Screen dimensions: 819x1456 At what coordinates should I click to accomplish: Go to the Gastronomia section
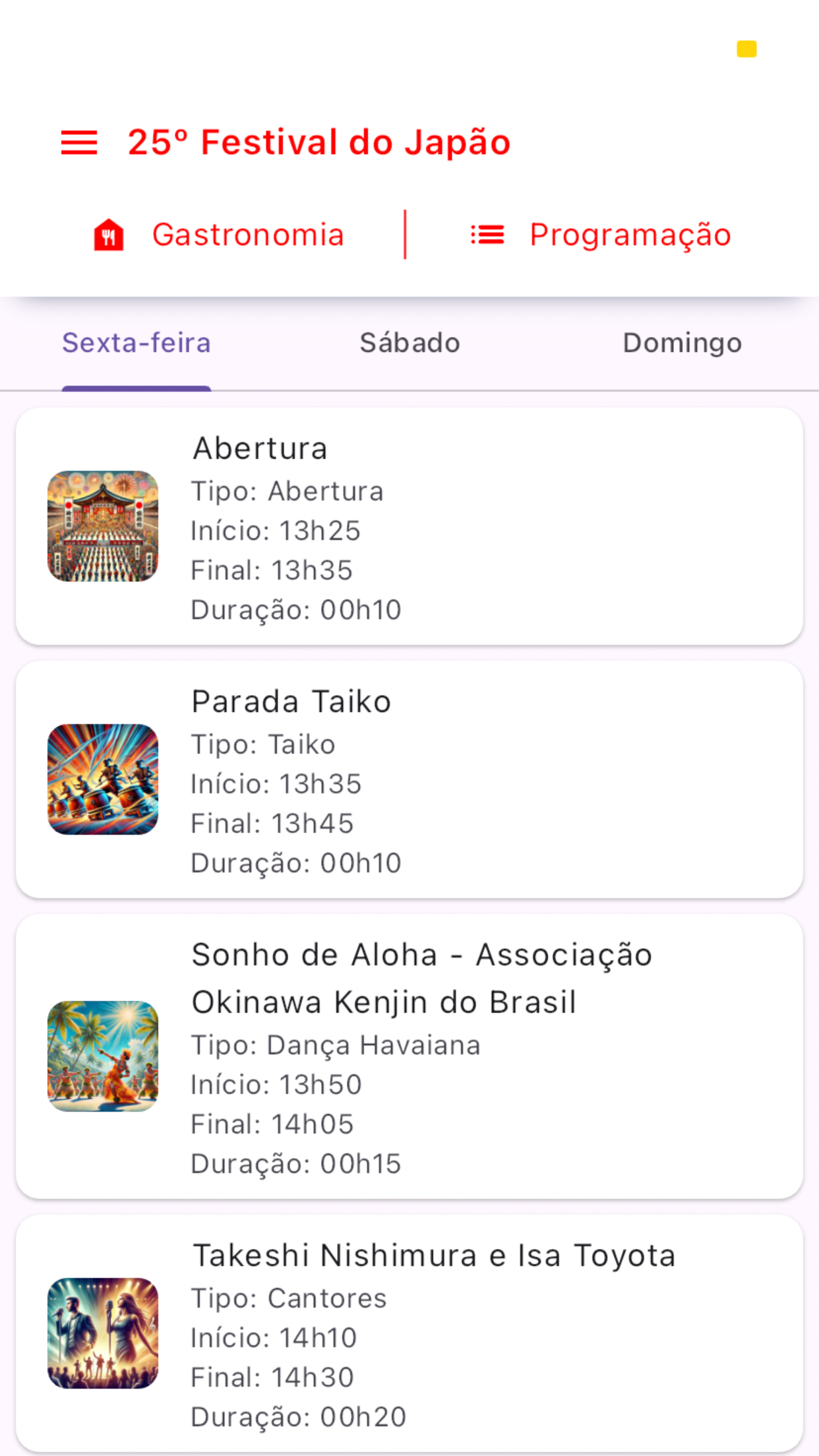pos(219,235)
